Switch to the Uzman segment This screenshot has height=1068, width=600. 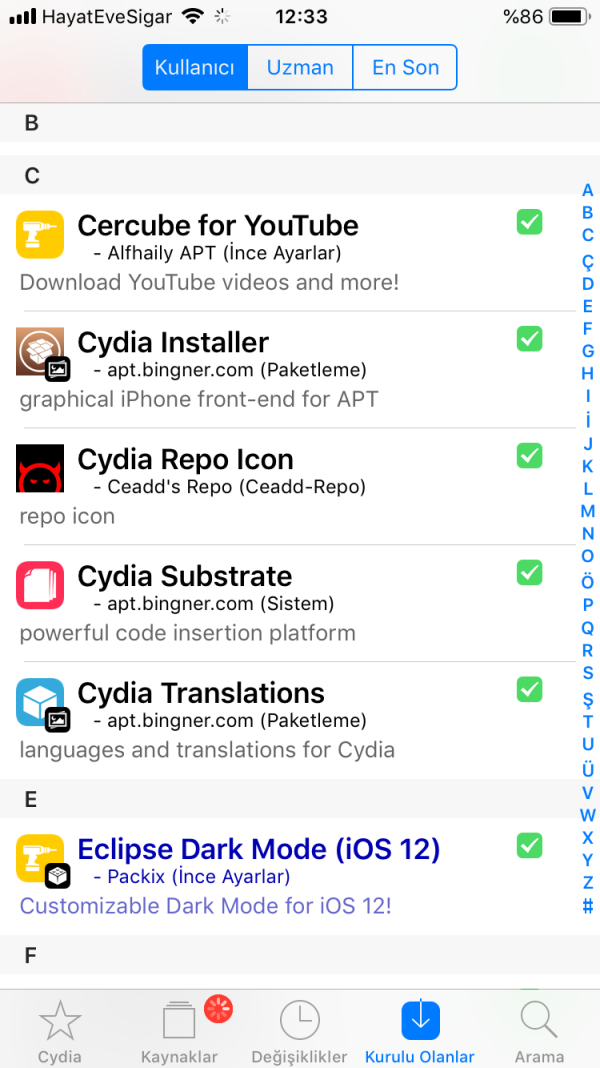(300, 68)
